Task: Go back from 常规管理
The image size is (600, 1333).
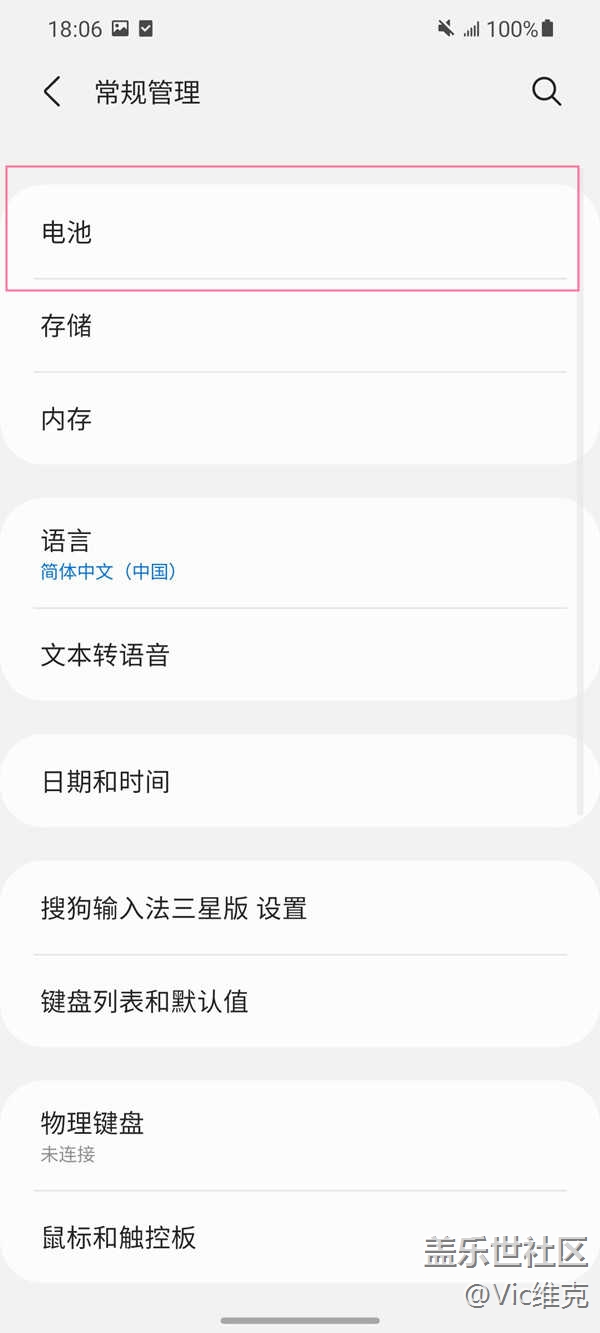Action: tap(53, 92)
